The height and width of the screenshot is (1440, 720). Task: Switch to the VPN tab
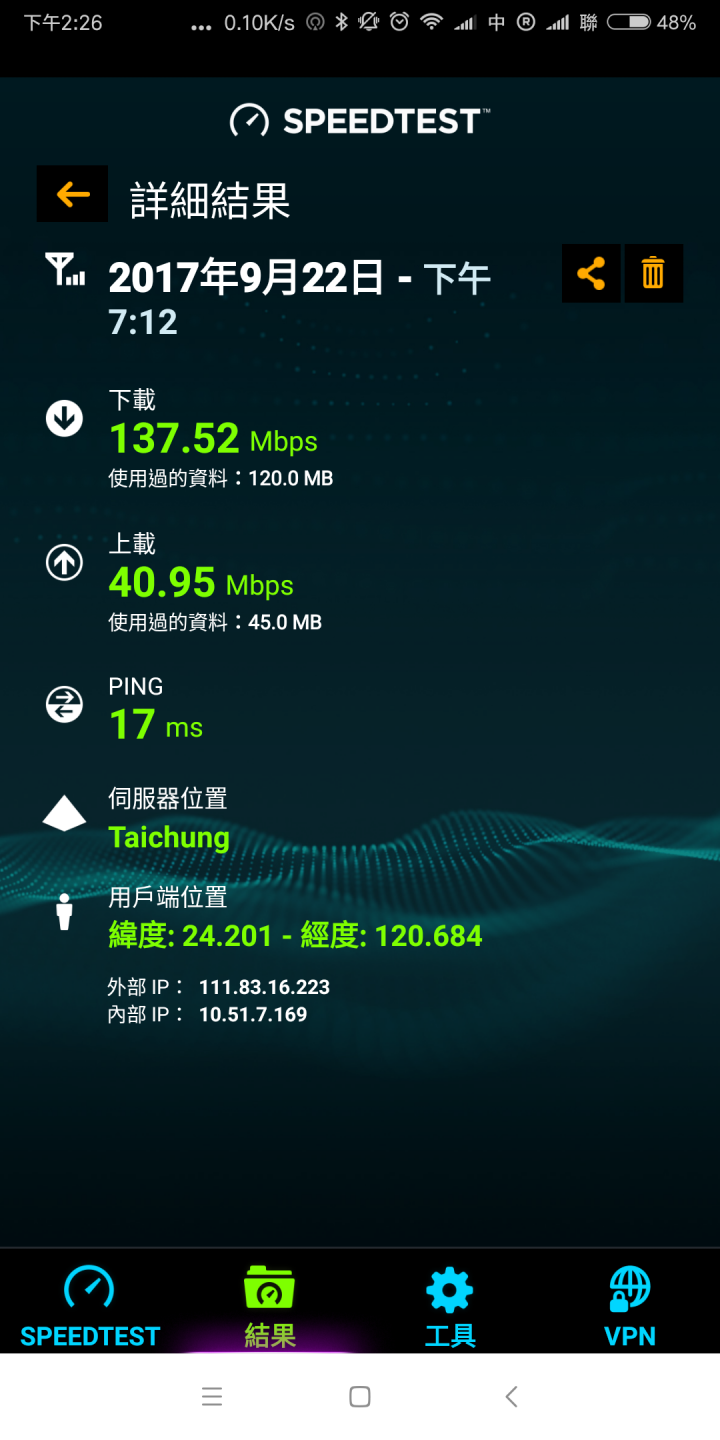630,1305
